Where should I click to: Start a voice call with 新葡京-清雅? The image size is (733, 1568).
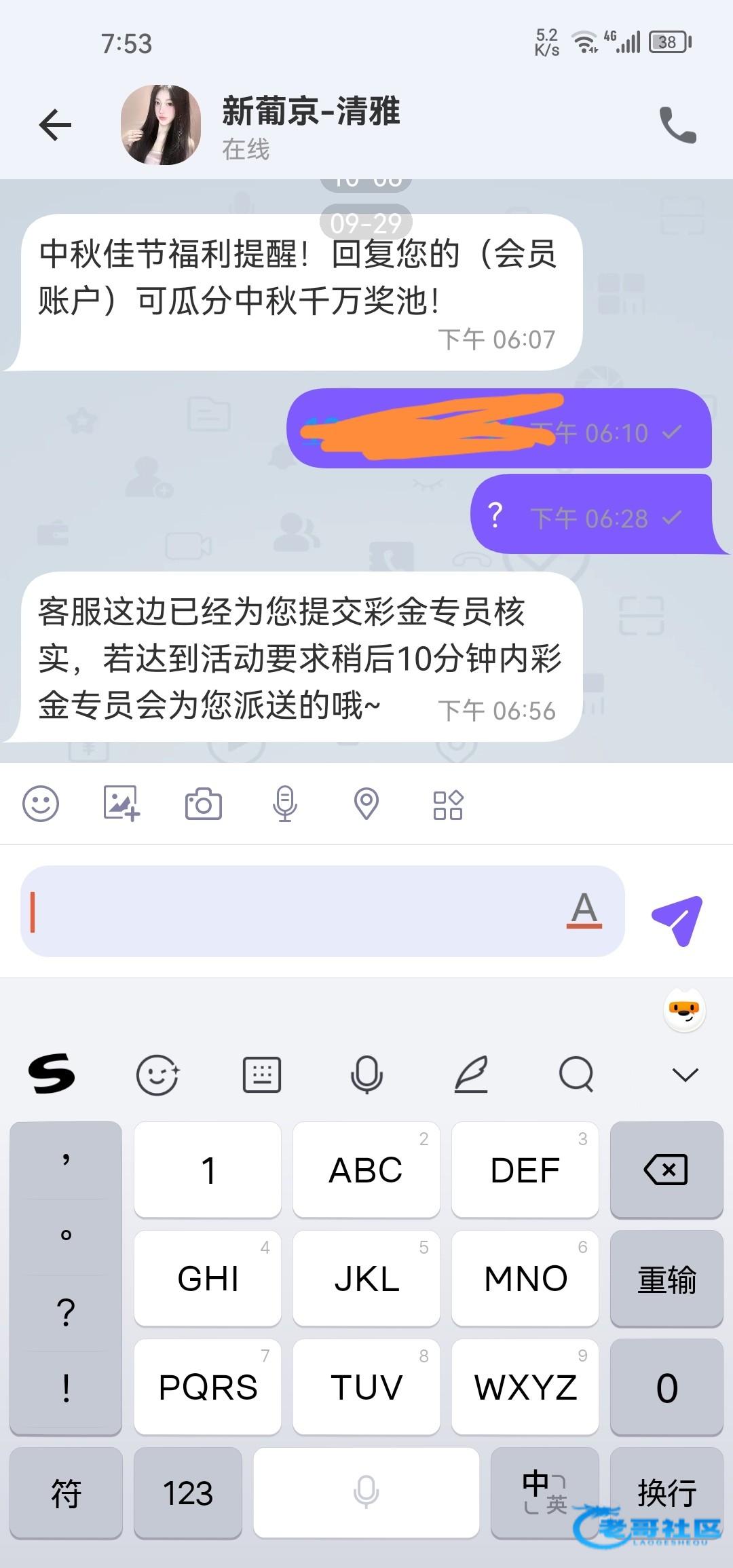677,125
